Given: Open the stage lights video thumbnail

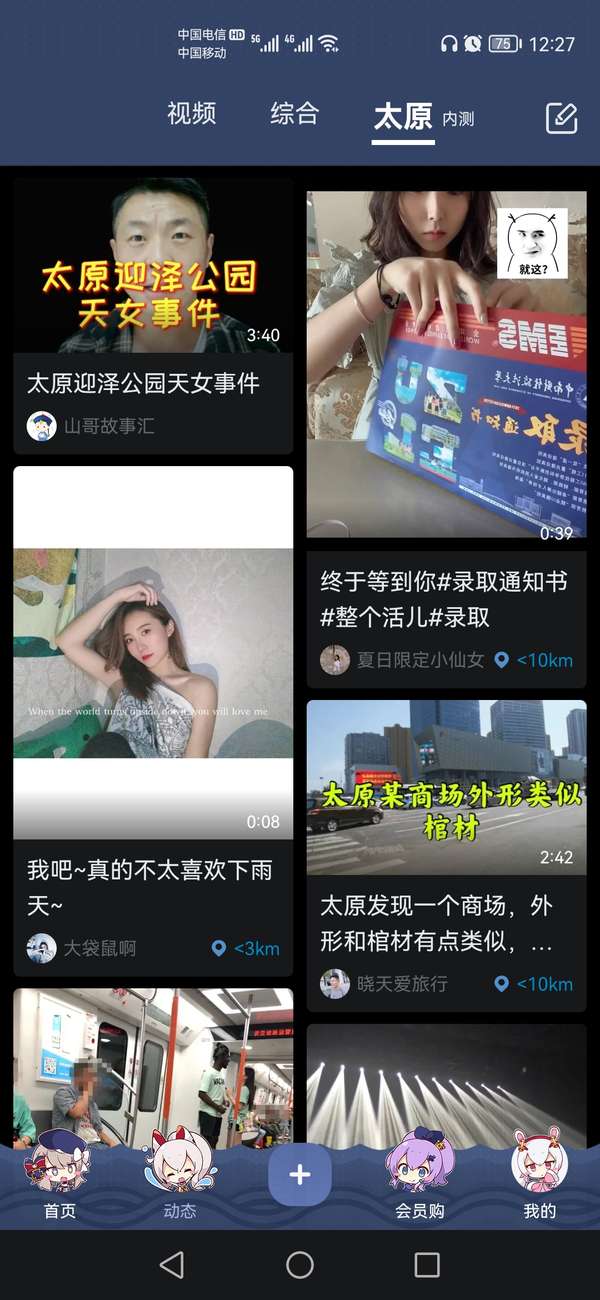Looking at the screenshot, I should coord(446,1085).
